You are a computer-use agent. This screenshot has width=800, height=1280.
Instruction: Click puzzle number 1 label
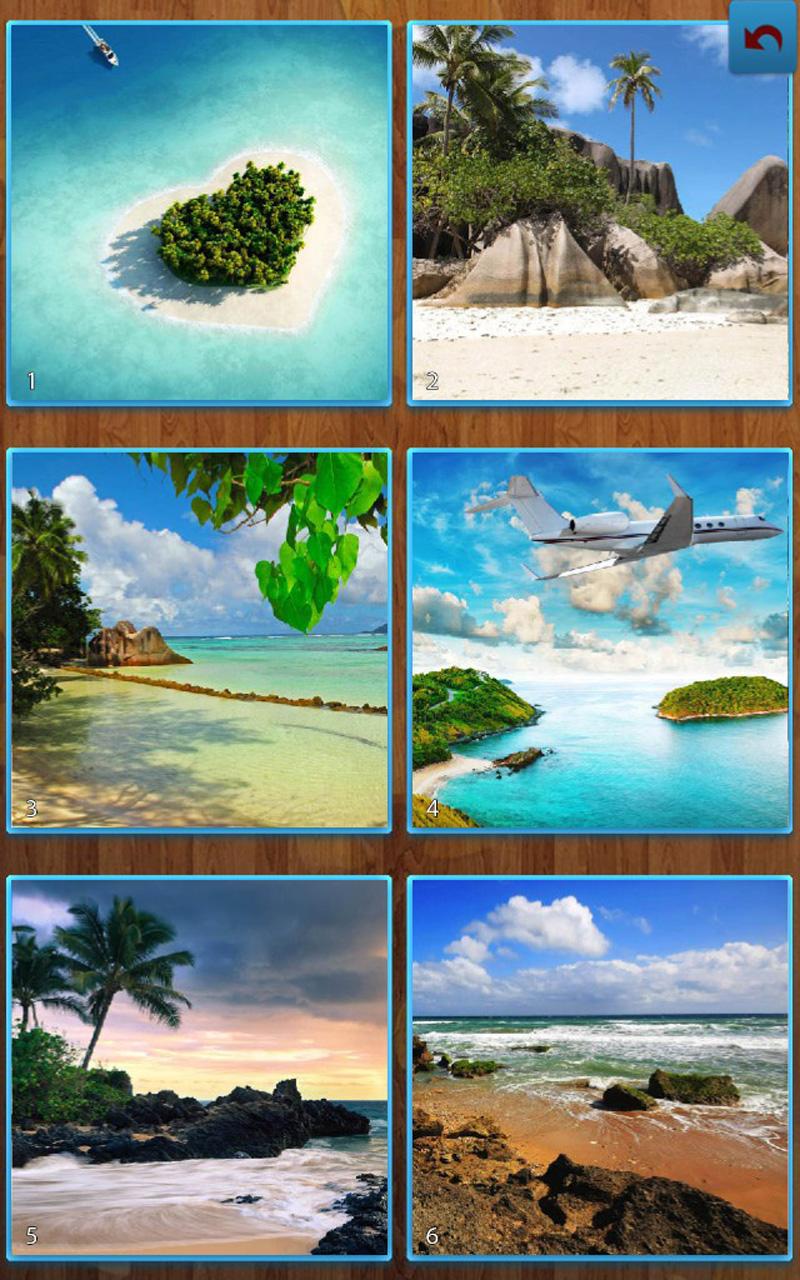(31, 380)
